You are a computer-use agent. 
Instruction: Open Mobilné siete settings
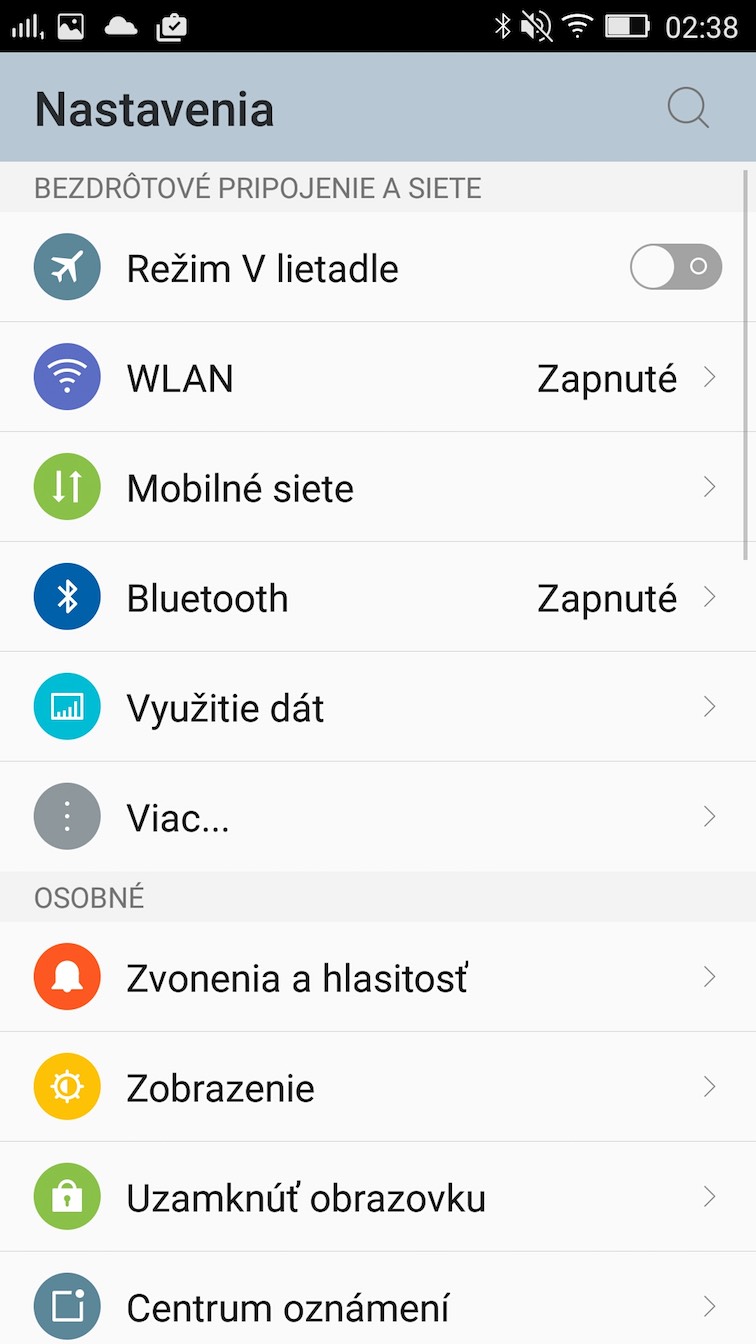[x=378, y=488]
